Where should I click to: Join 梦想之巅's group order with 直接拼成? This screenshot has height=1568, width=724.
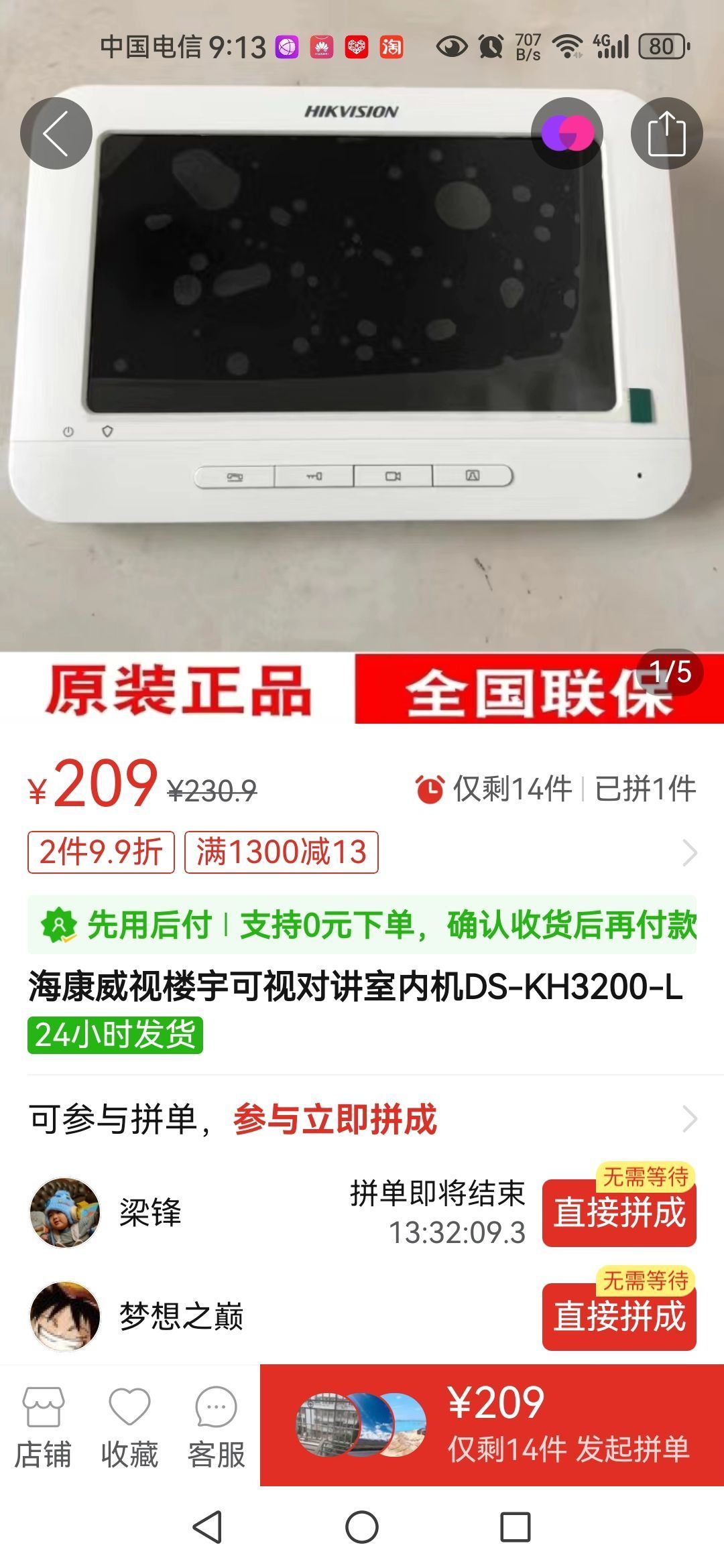pyautogui.click(x=619, y=1316)
